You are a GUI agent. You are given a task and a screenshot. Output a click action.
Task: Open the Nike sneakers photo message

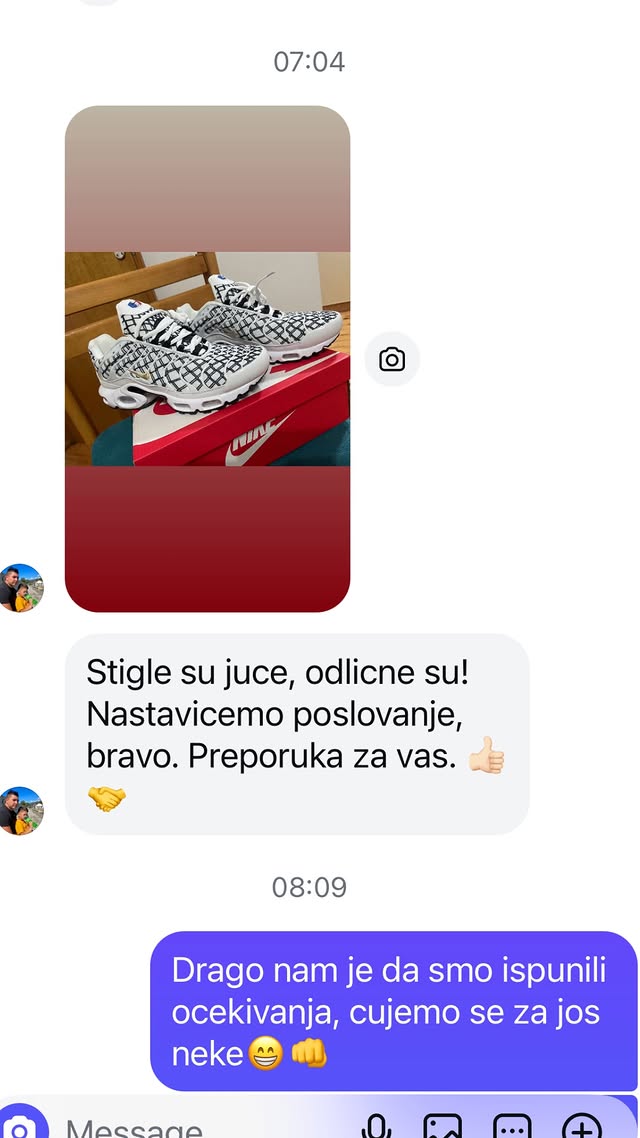click(207, 358)
